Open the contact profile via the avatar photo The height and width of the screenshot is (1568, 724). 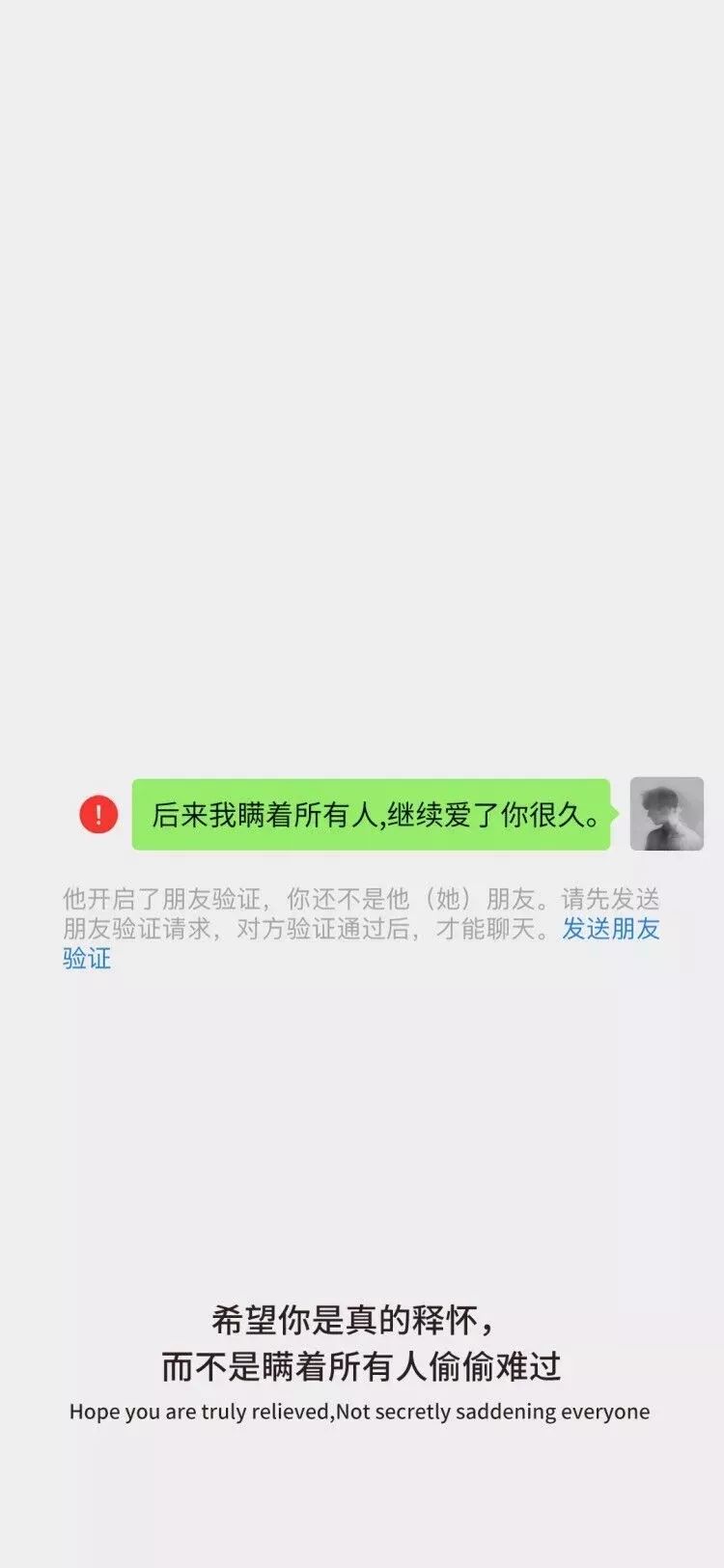665,814
